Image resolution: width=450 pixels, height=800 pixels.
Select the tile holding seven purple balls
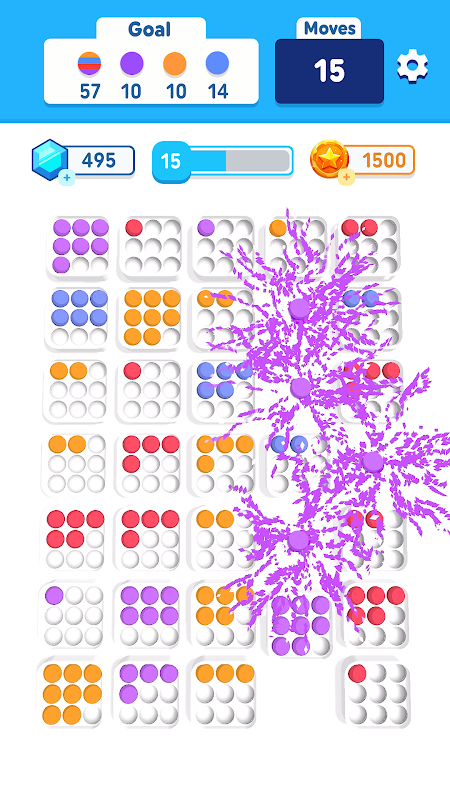coord(80,246)
